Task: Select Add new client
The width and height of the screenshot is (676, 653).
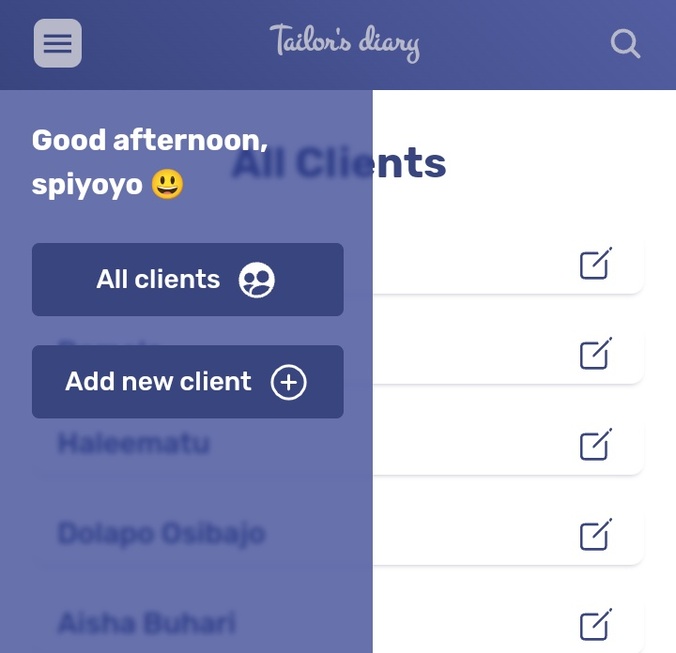Action: click(187, 382)
